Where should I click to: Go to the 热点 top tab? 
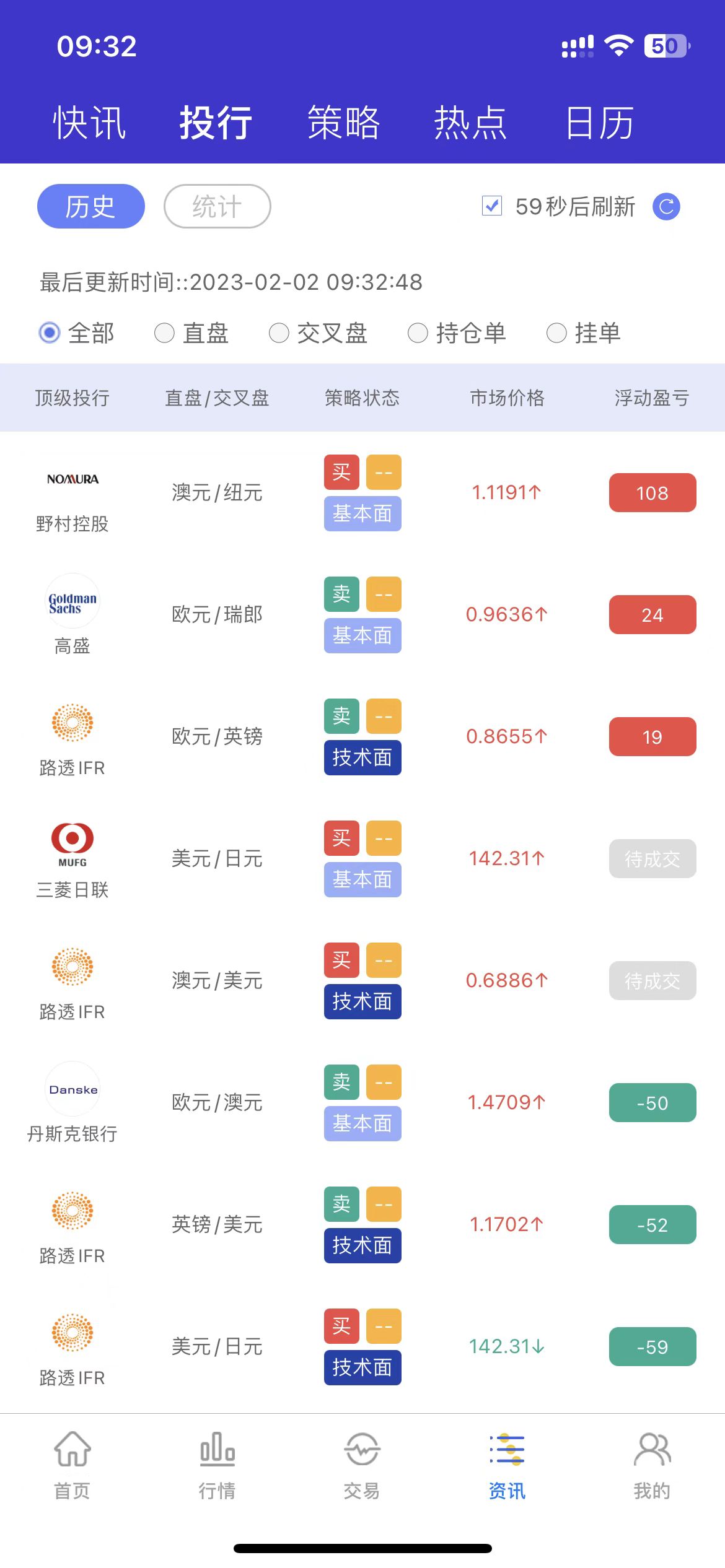click(470, 122)
